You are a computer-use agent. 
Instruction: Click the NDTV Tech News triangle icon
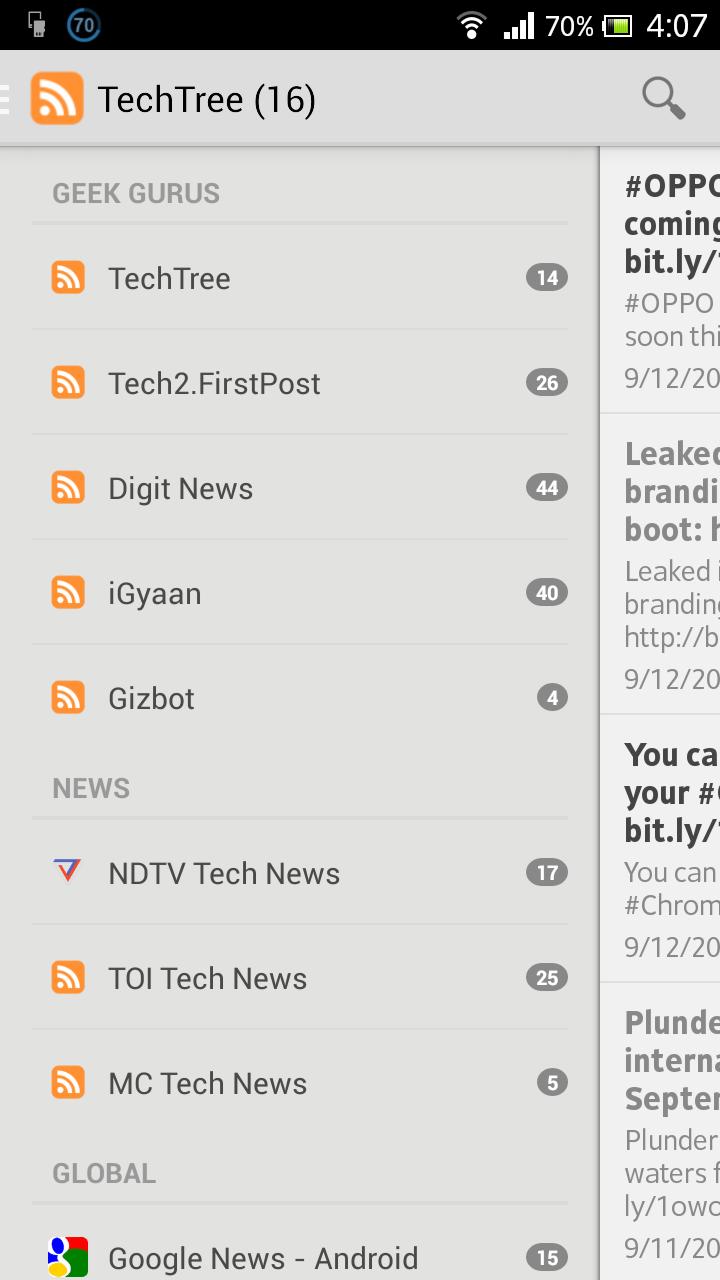click(64, 872)
